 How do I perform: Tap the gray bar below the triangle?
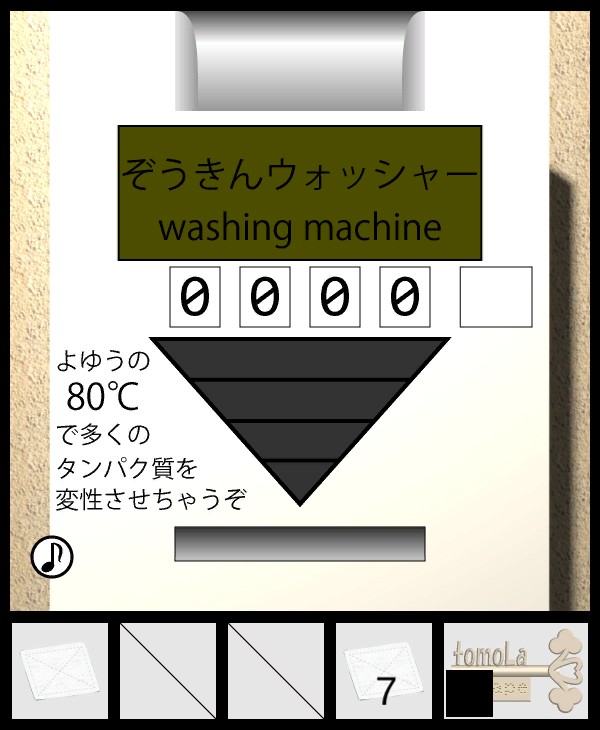point(300,544)
